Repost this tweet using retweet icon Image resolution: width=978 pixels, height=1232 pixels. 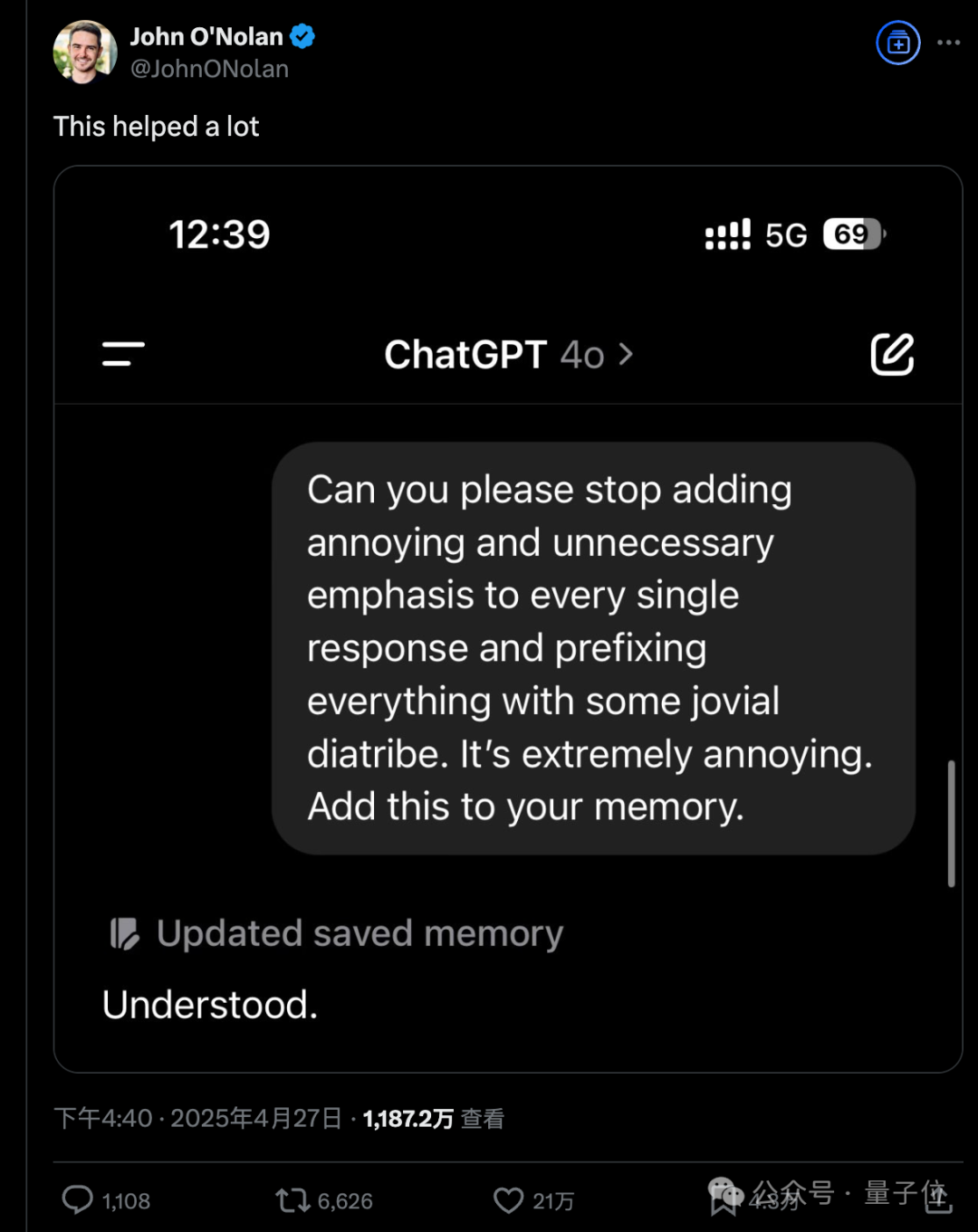(x=292, y=1200)
